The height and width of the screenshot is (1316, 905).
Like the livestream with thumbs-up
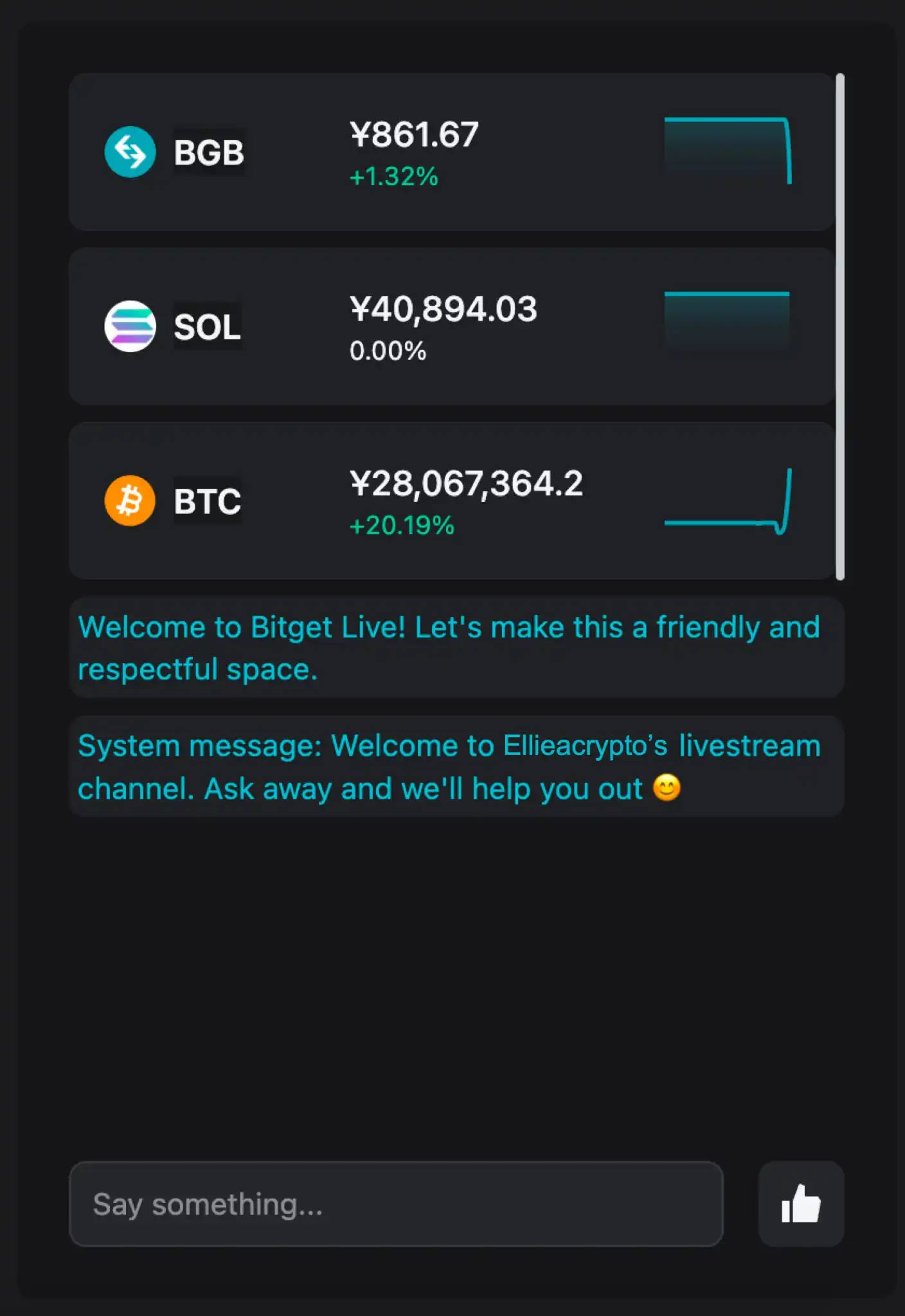pos(800,1204)
